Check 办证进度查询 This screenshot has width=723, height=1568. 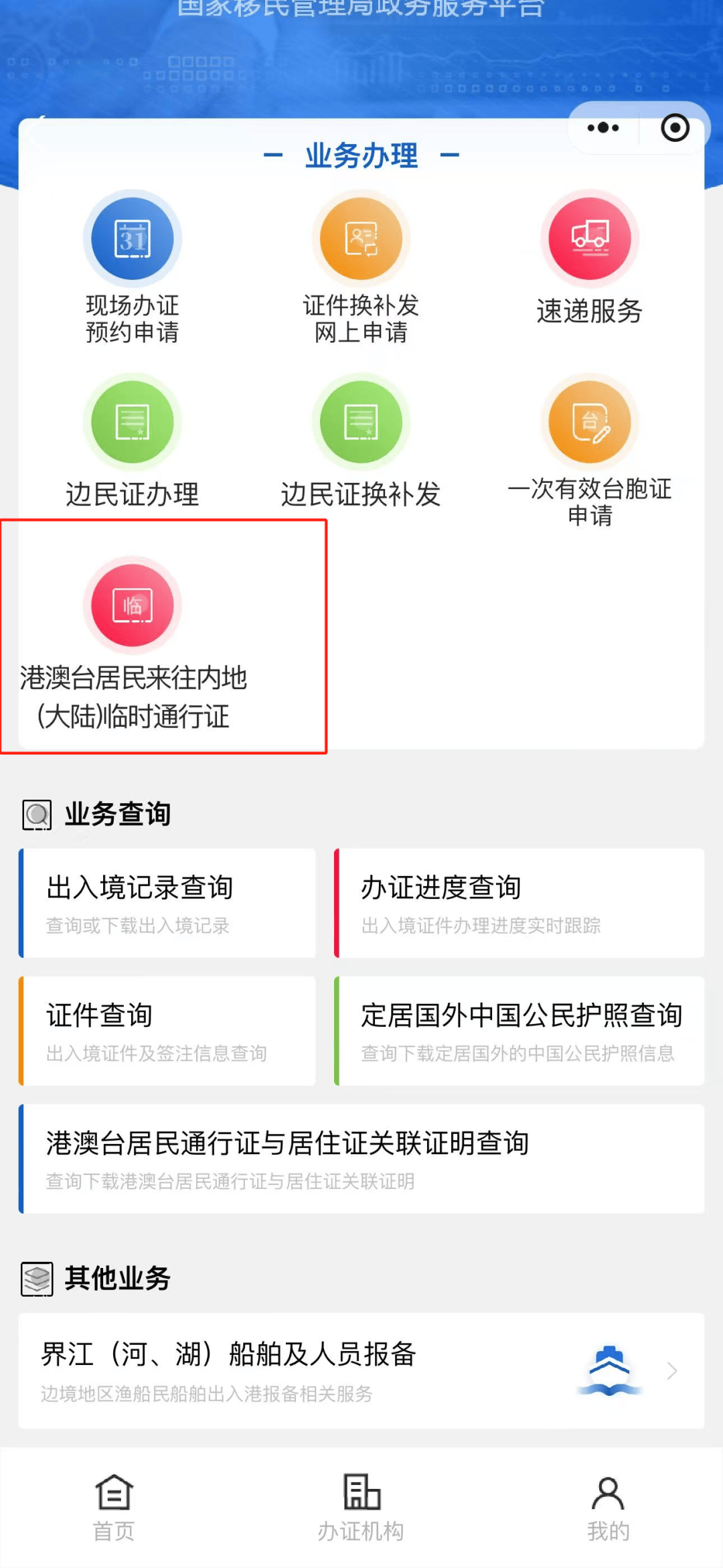tap(519, 903)
